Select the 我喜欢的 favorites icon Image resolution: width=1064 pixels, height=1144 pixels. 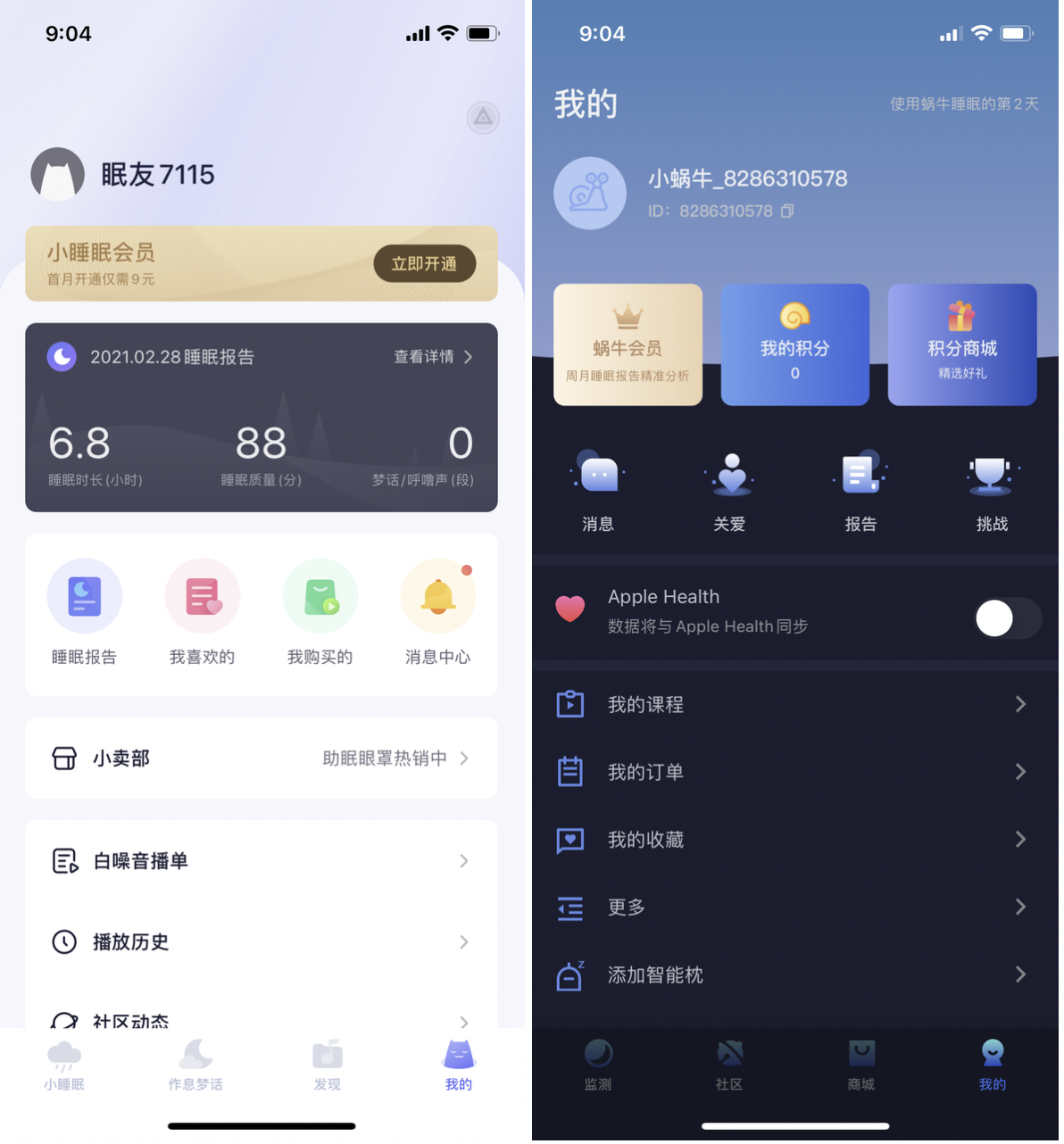[x=203, y=595]
